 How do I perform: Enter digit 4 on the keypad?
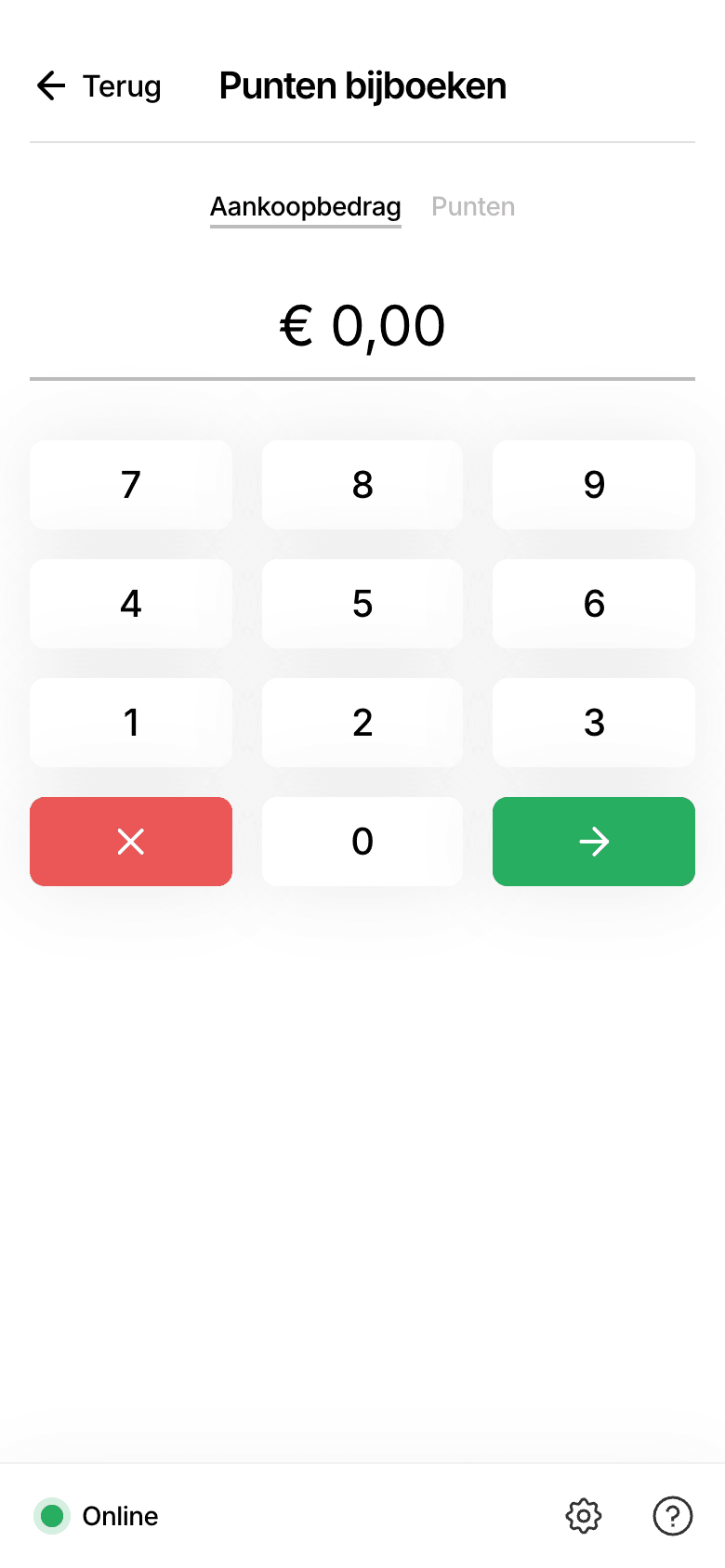131,604
